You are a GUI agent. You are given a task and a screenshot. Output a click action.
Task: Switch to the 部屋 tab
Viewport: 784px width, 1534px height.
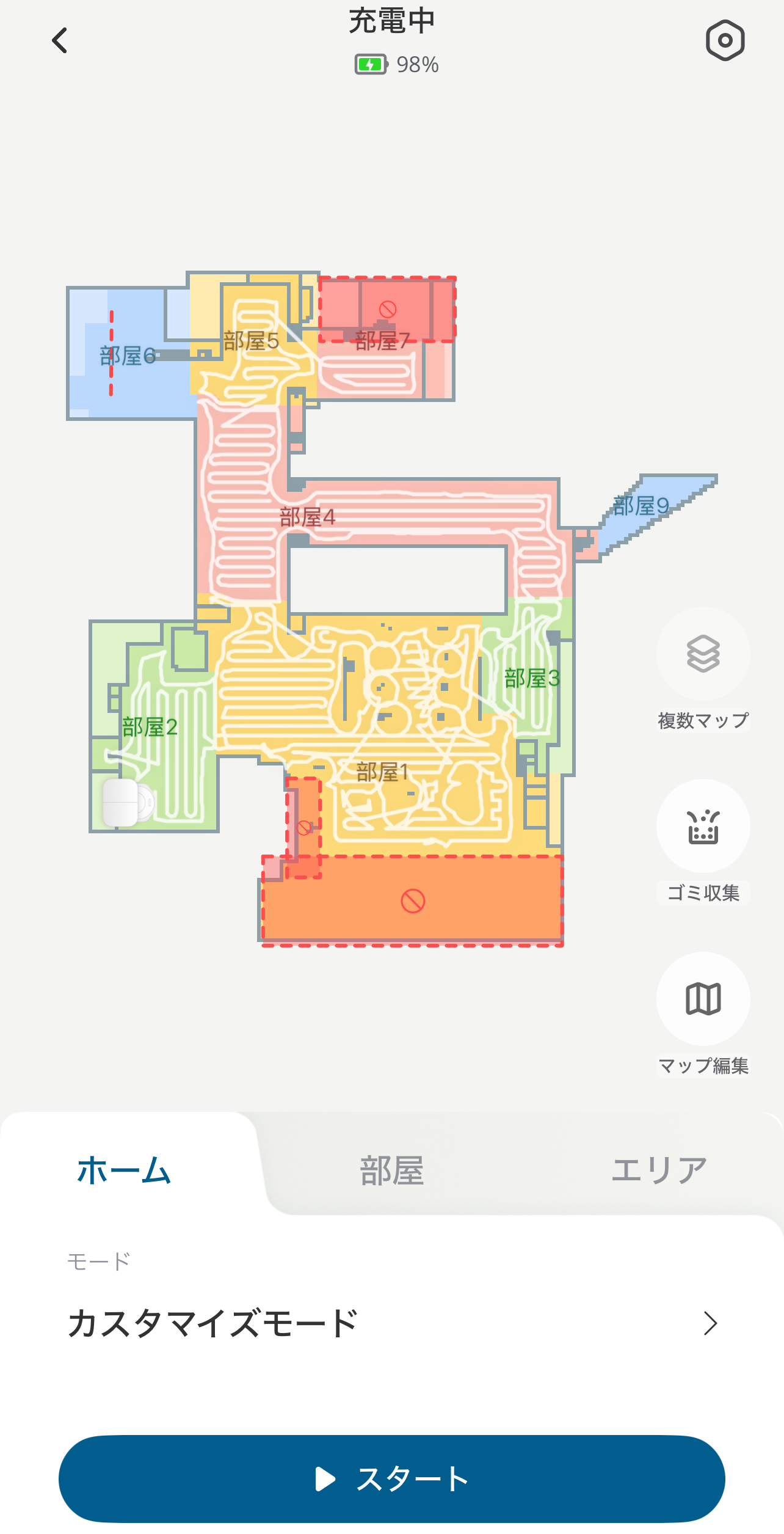(x=391, y=1171)
